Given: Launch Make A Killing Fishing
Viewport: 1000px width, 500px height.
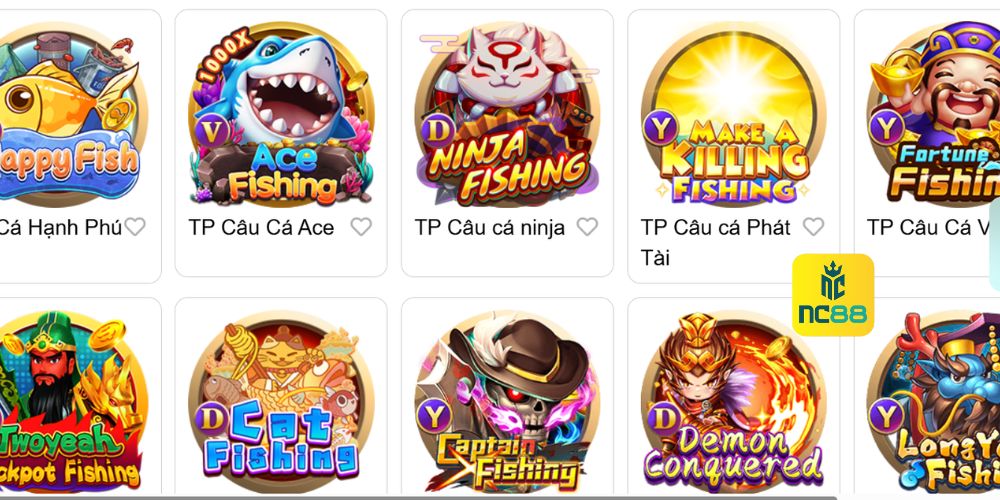Looking at the screenshot, I should (733, 115).
